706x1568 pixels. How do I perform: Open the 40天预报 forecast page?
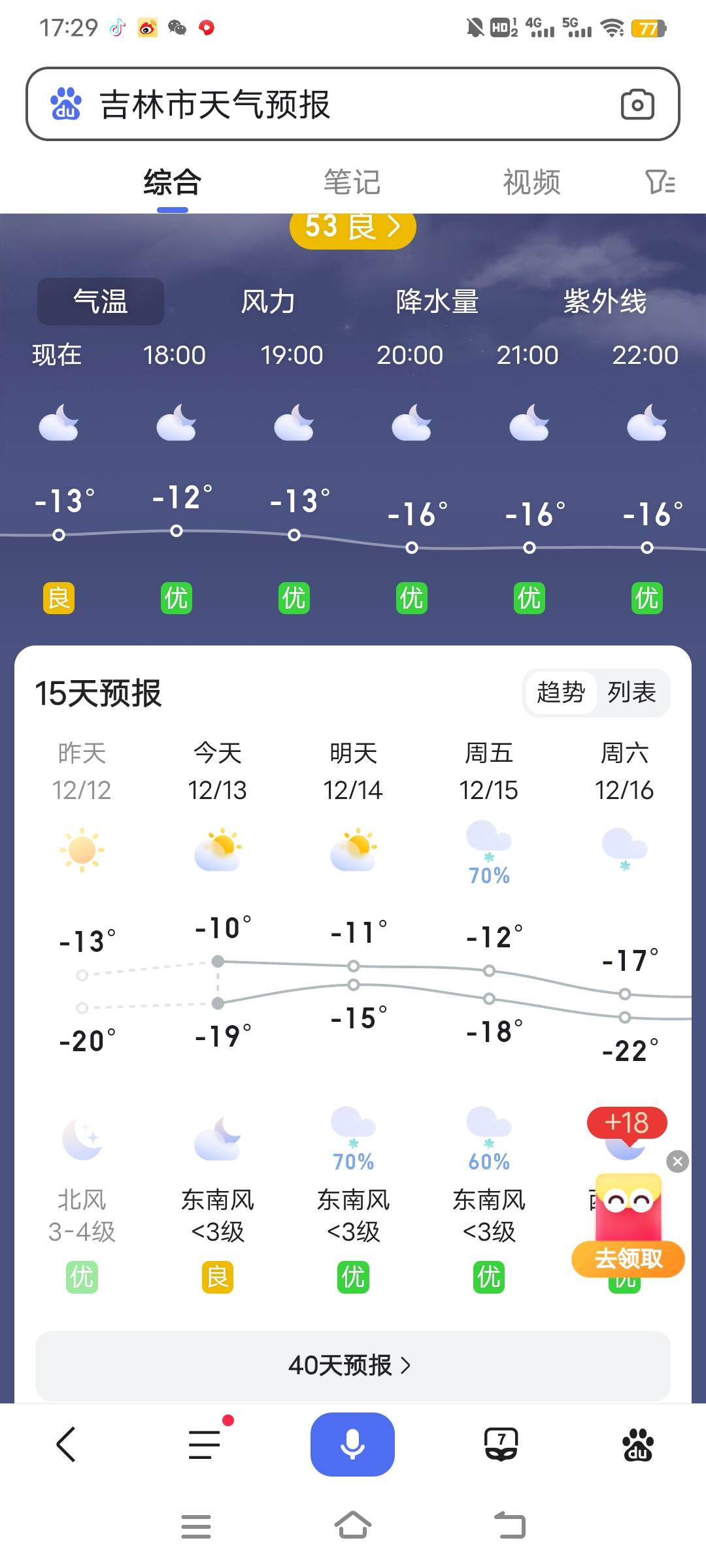click(352, 1364)
